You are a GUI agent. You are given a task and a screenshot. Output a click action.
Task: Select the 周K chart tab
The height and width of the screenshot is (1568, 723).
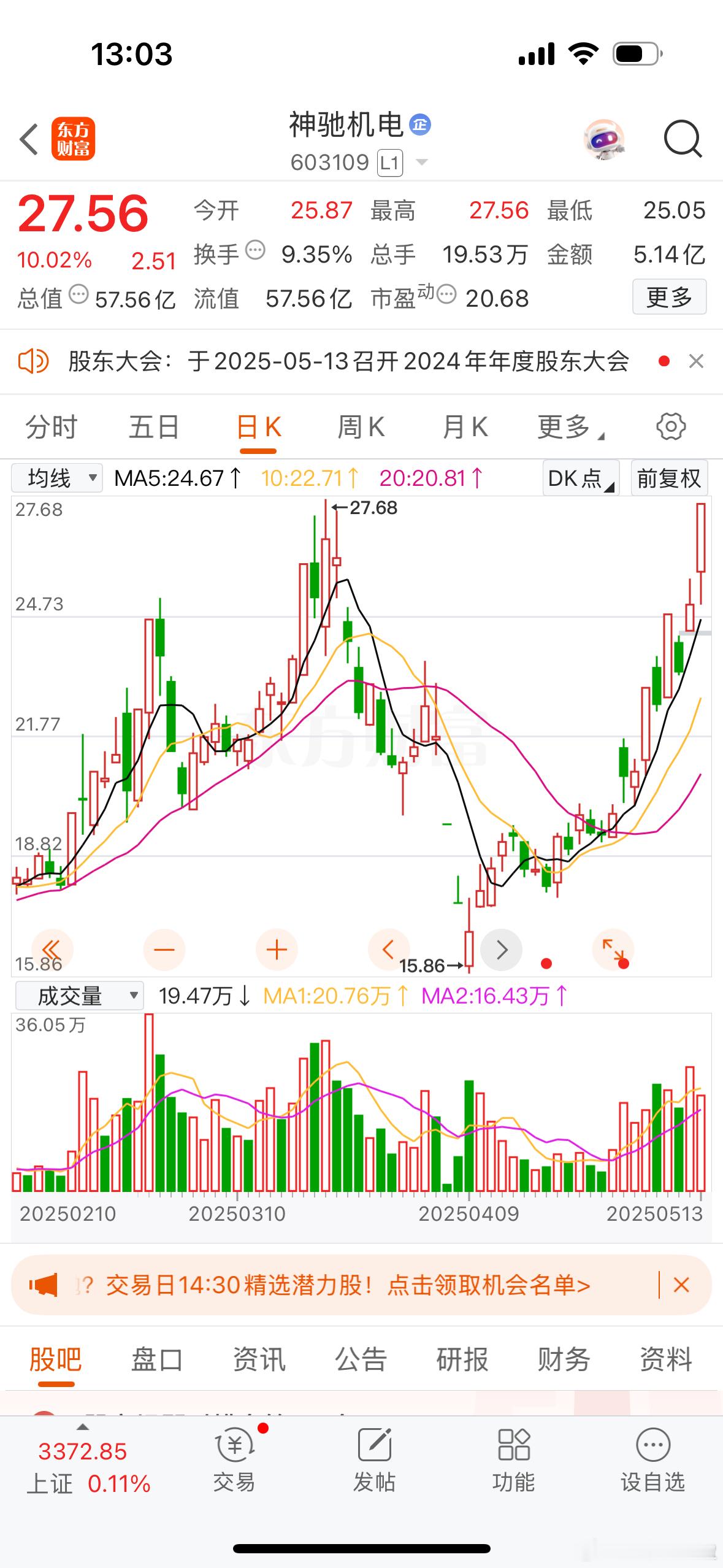coord(361,427)
